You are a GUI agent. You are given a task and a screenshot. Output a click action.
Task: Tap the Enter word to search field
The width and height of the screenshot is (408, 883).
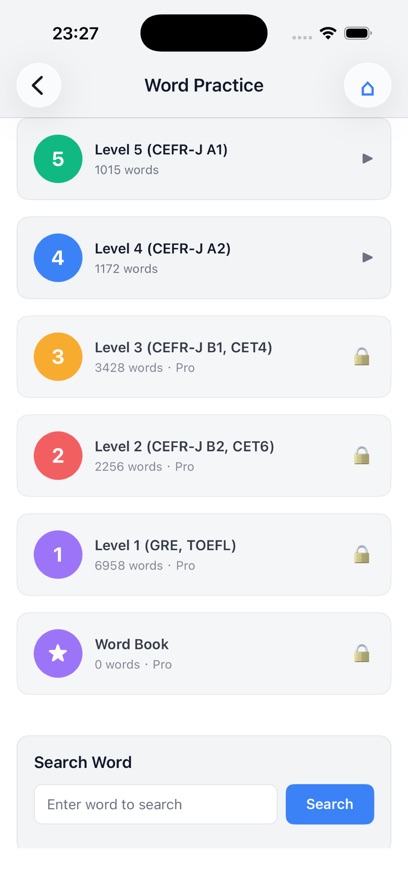[156, 804]
